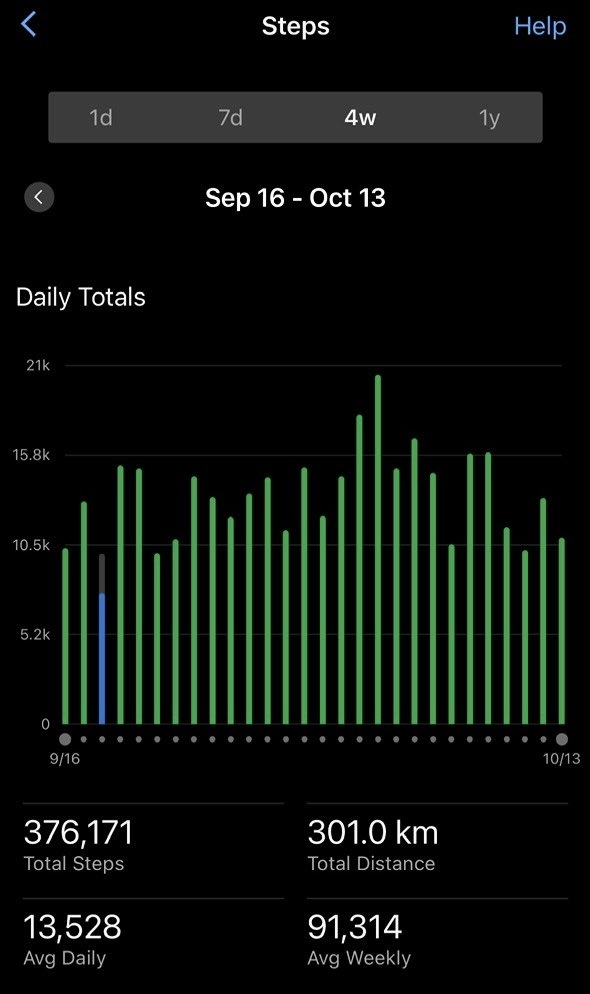Switch to the 1d view
Image resolution: width=590 pixels, height=994 pixels.
click(101, 117)
